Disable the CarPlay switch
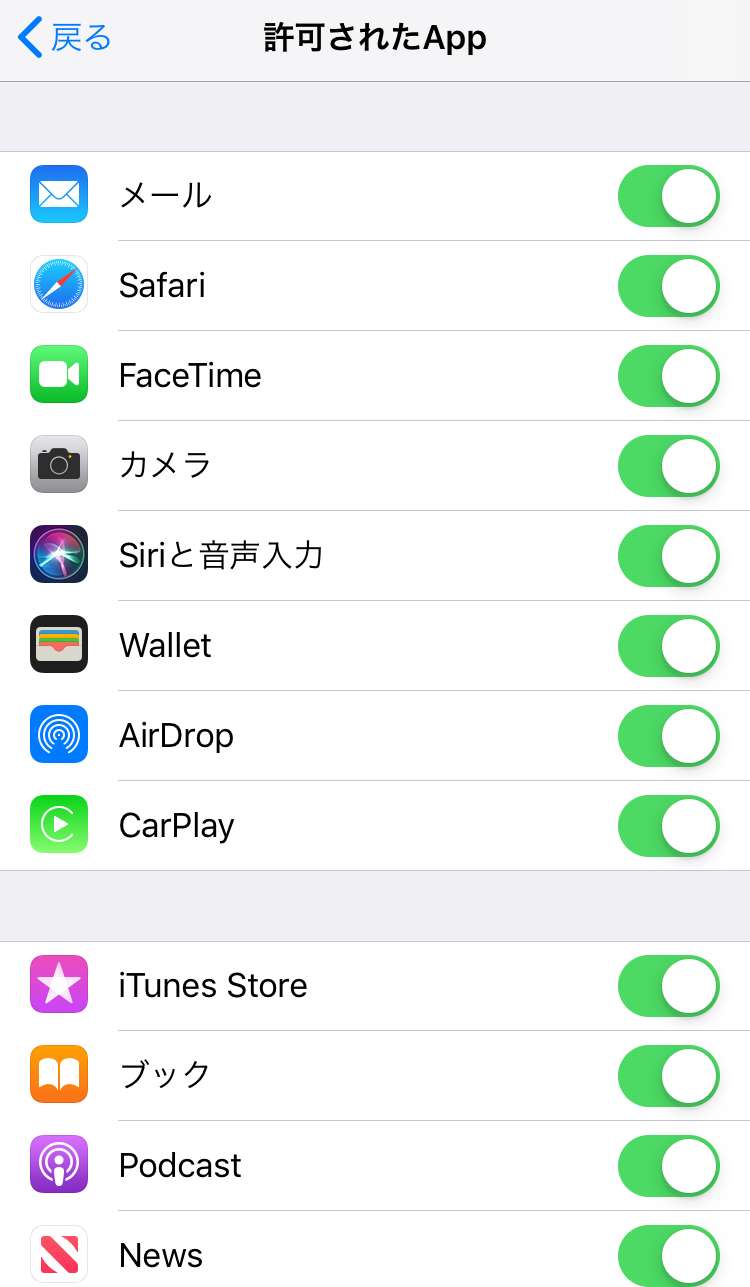This screenshot has width=750, height=1287. point(668,826)
